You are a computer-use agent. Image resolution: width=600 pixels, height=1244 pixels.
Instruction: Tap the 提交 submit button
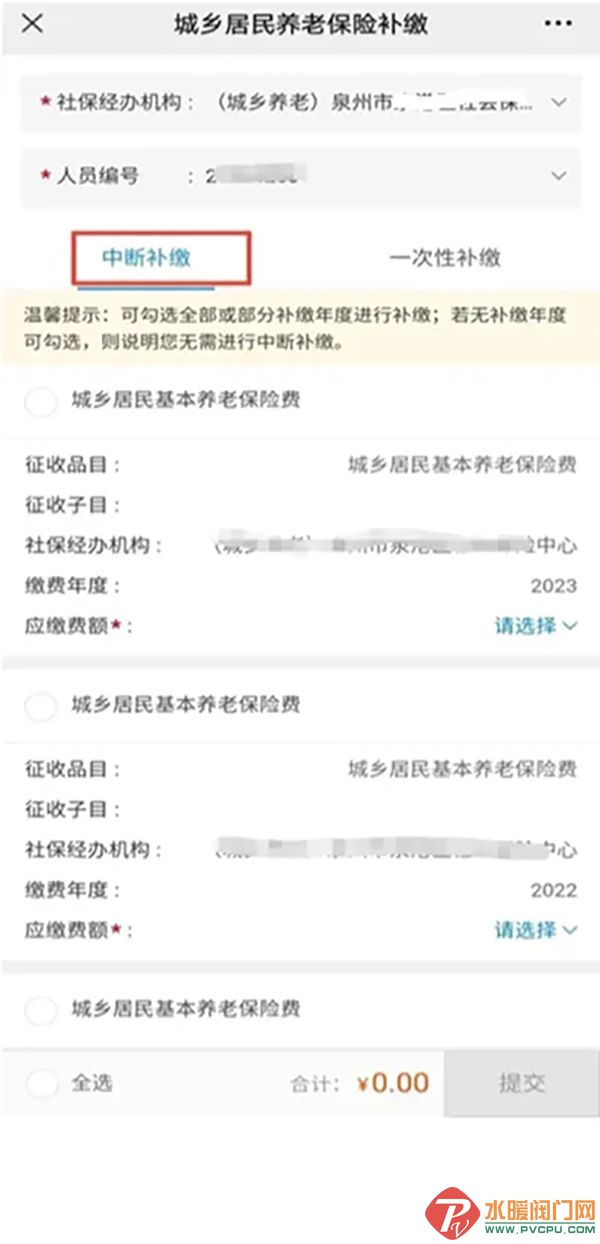pyautogui.click(x=522, y=1083)
